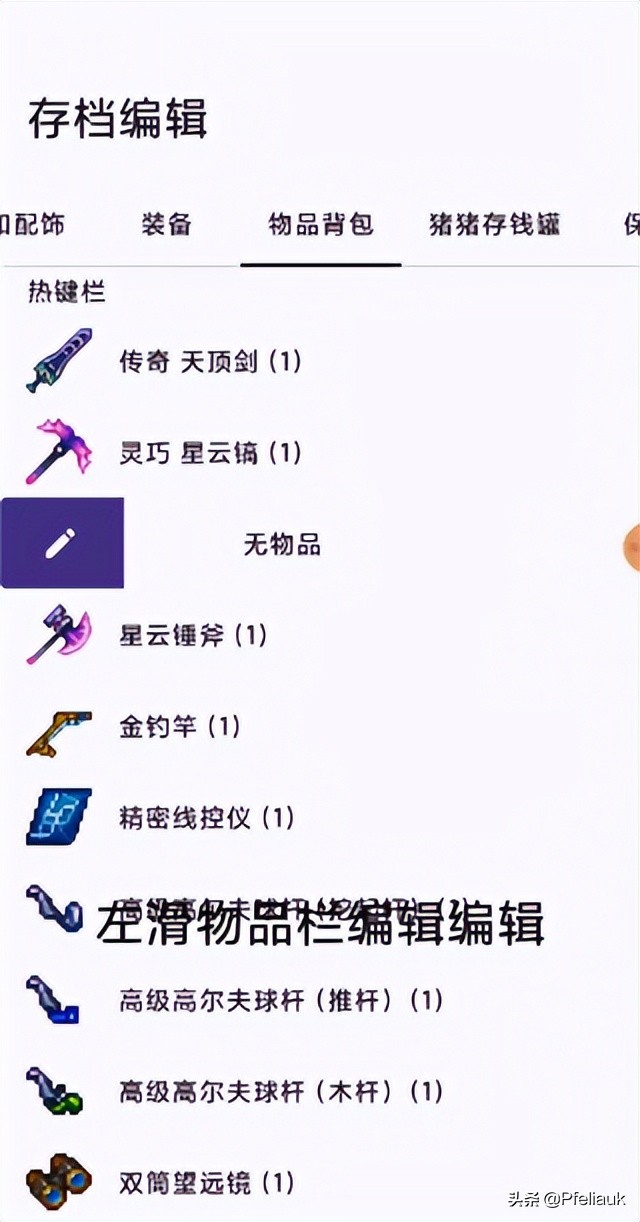Viewport: 640px width, 1222px height.
Task: Tap the empty 无物品 slot
Action: 282,544
